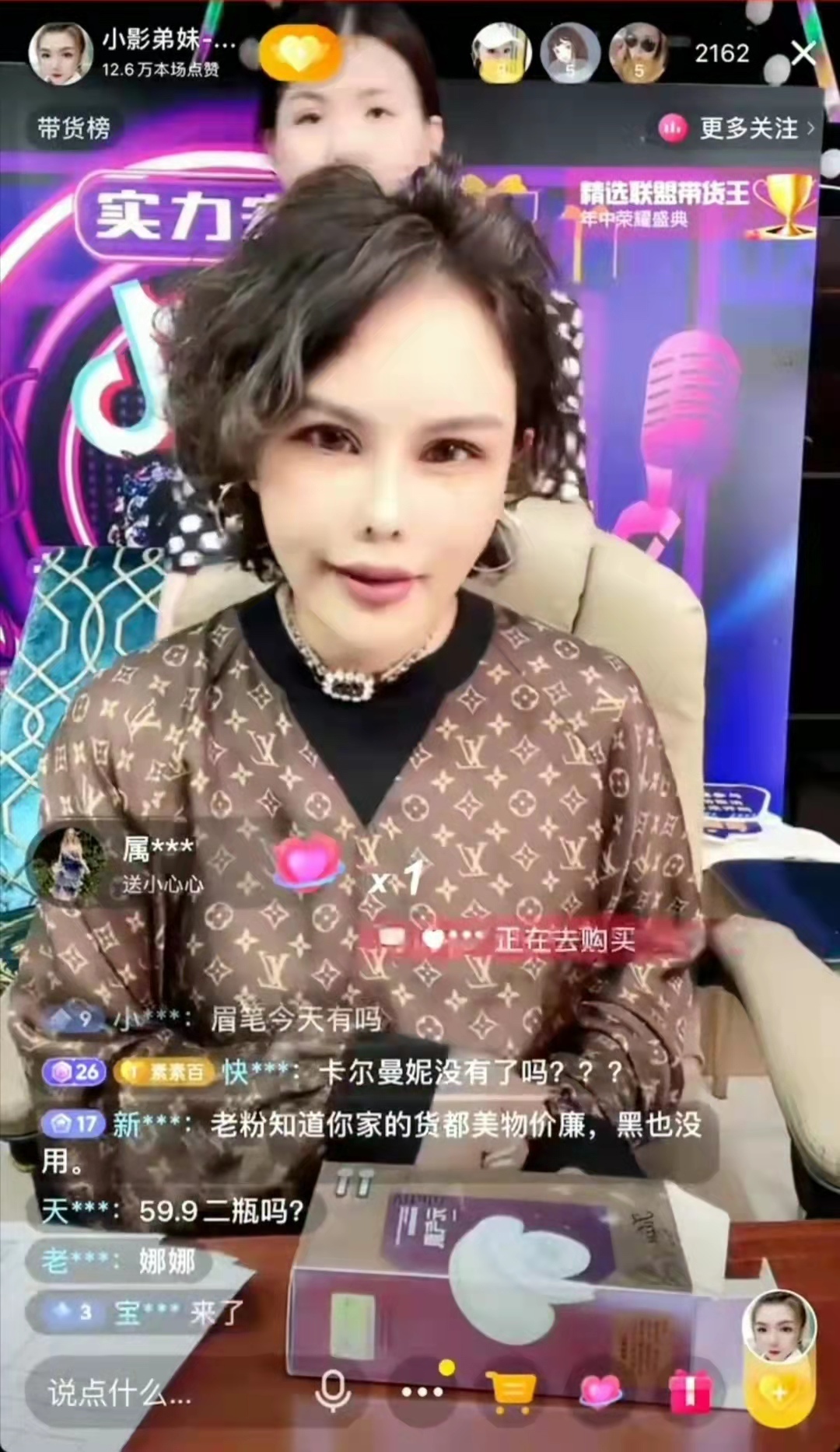Viewport: 840px width, 1452px height.
Task: Tap the microphone icon
Action: coord(333,1391)
